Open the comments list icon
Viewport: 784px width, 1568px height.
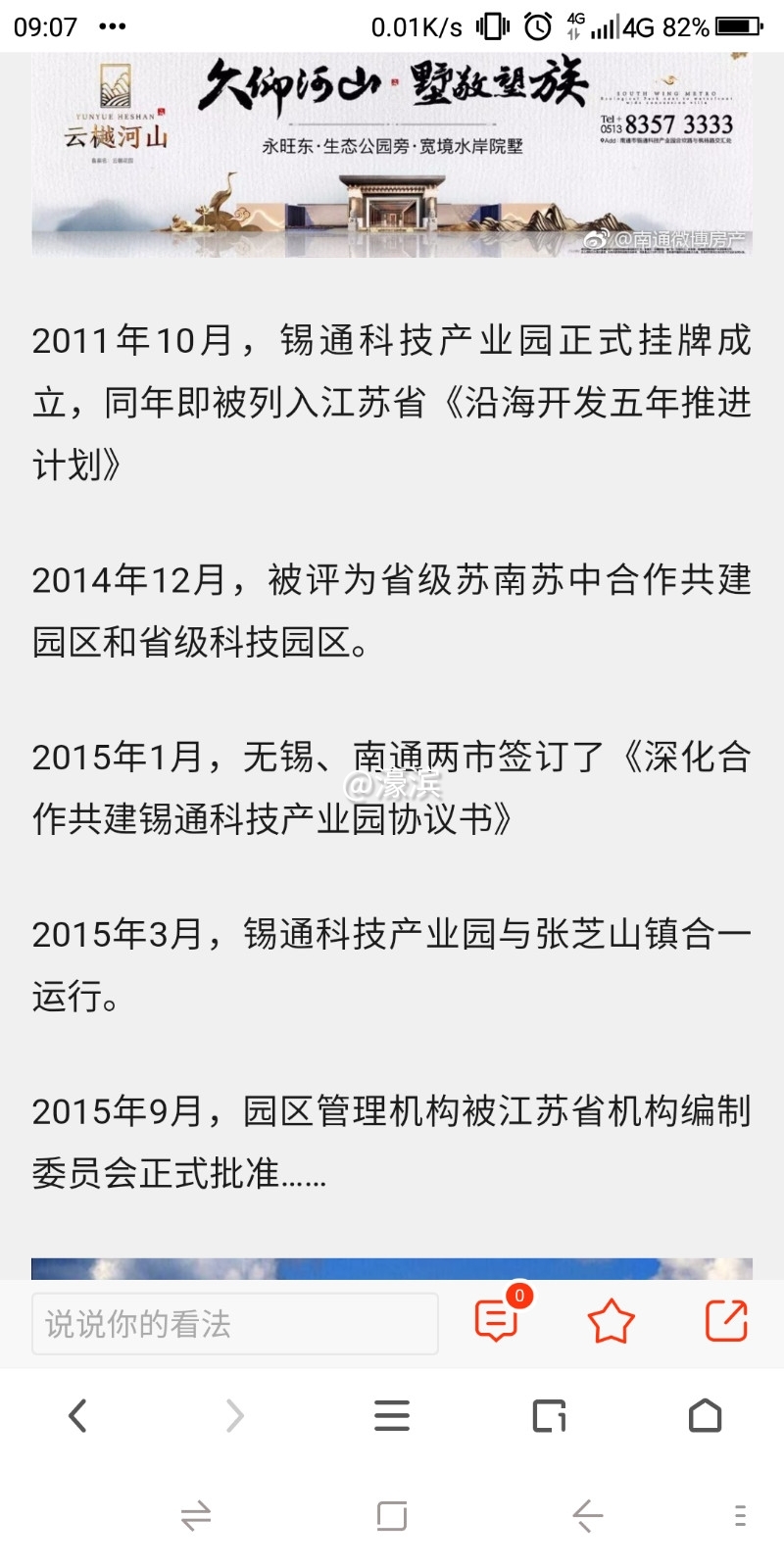(497, 1321)
